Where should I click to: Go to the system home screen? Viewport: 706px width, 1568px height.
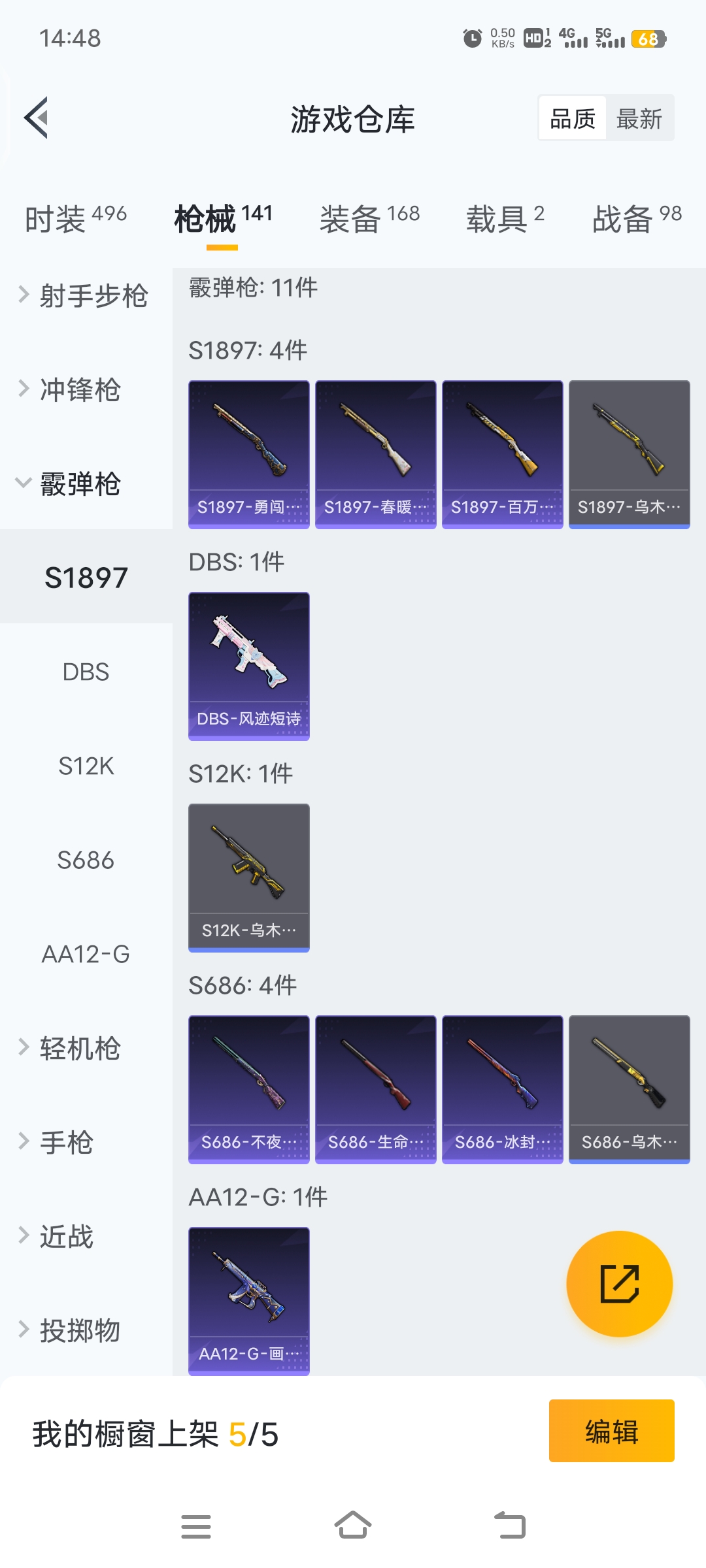pos(353,1526)
